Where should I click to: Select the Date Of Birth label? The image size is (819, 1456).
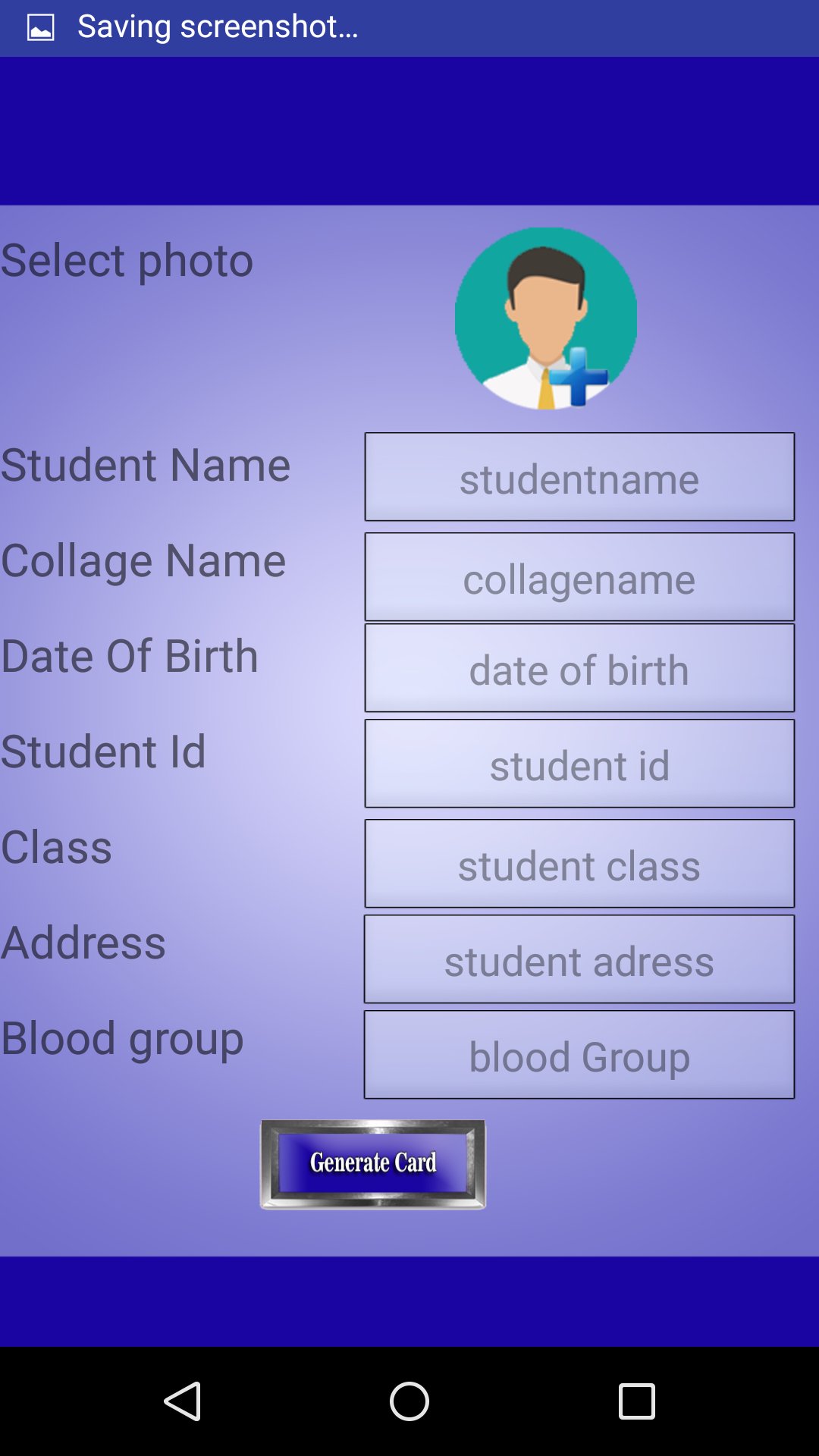coord(130,655)
